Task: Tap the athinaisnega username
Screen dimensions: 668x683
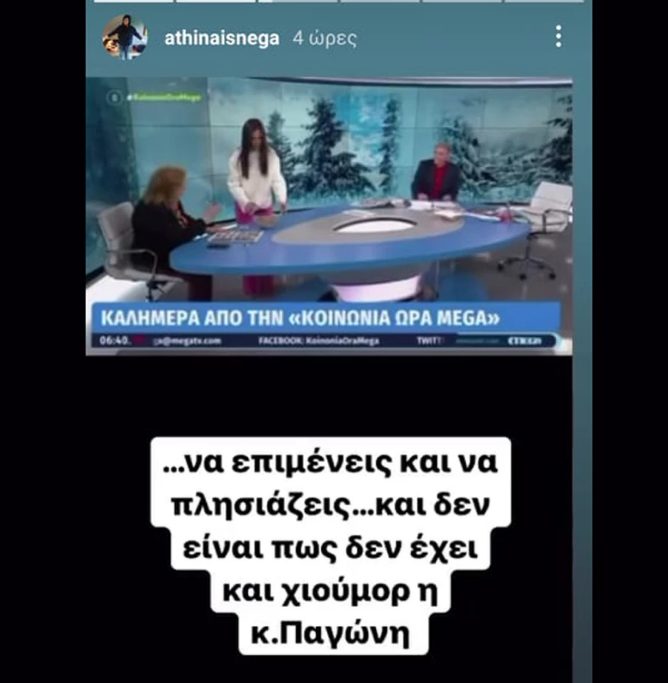Action: (x=220, y=39)
